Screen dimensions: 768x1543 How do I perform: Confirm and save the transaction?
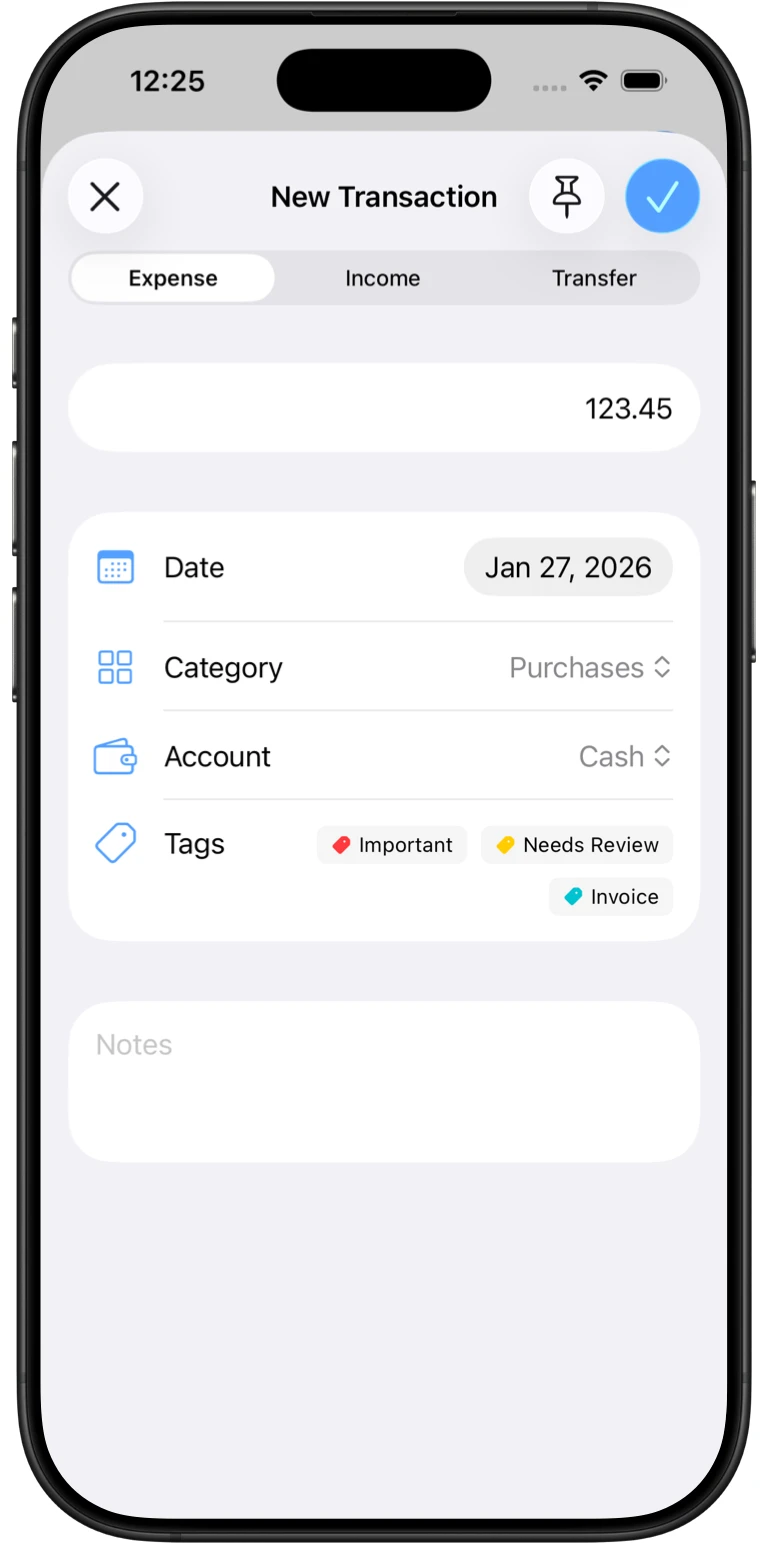(x=662, y=197)
